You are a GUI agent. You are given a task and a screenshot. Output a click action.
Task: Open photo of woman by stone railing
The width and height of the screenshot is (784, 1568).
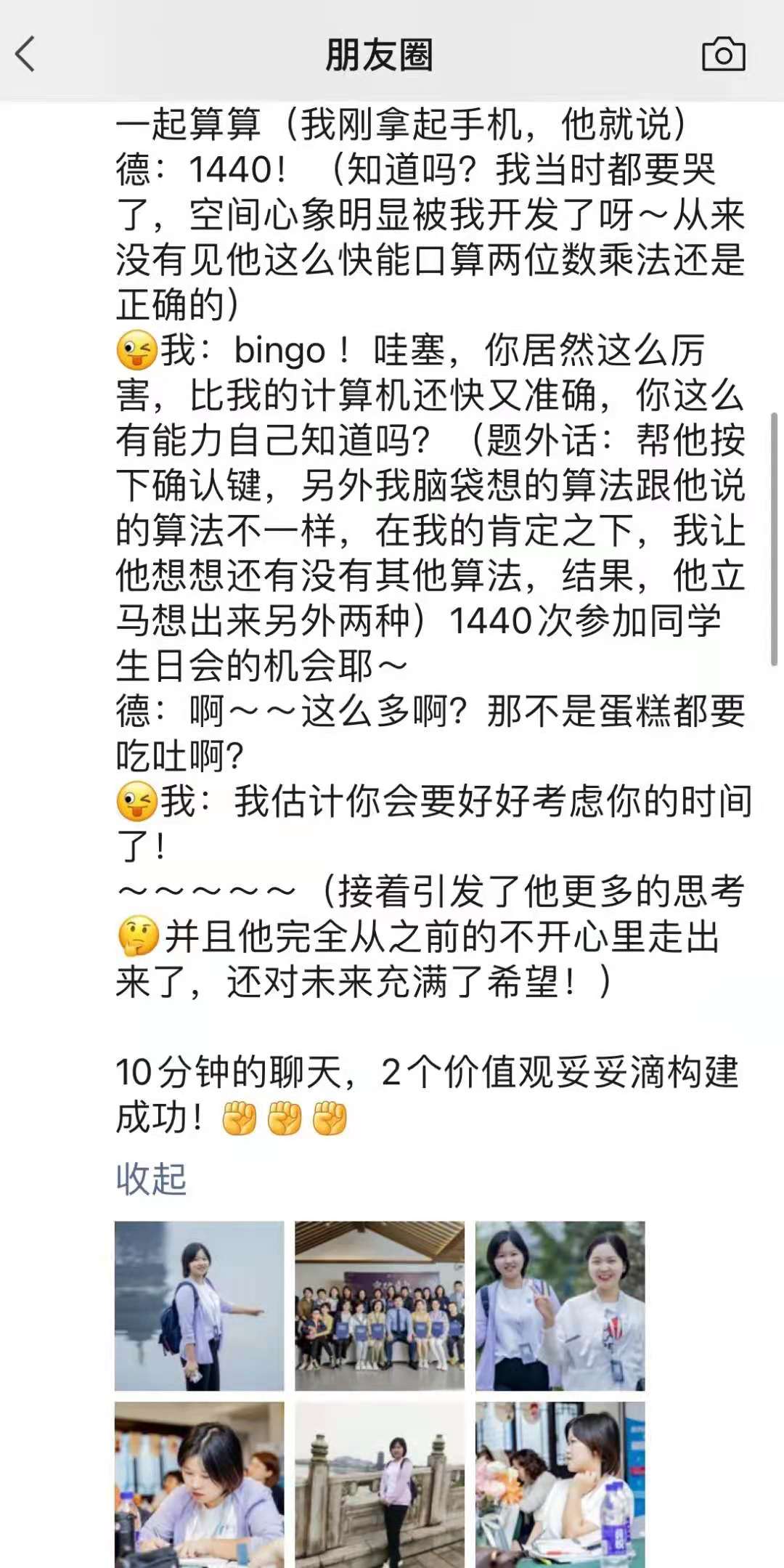point(379,1484)
